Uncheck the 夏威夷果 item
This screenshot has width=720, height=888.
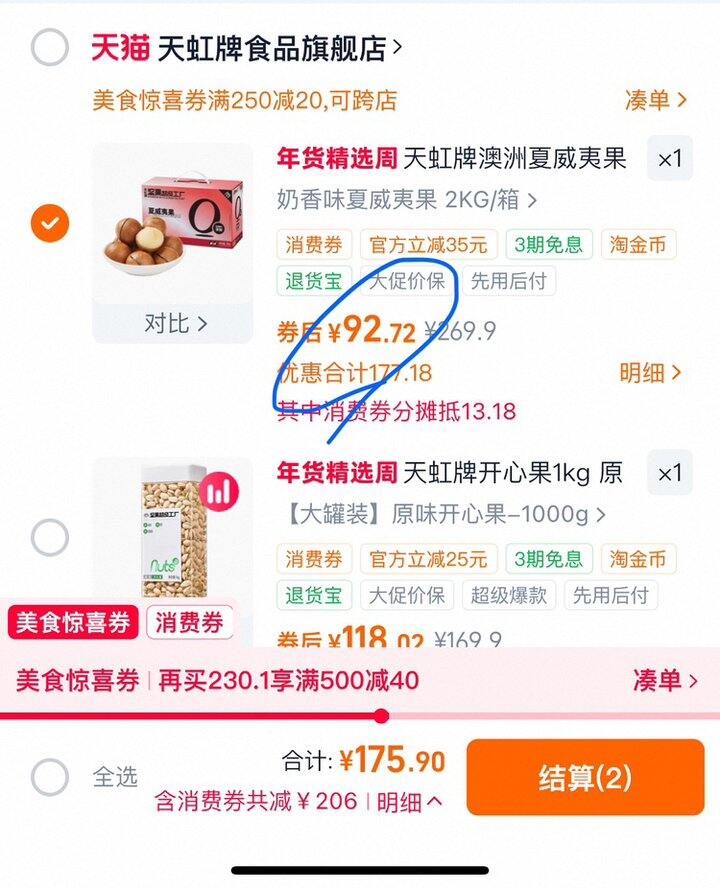click(x=50, y=223)
